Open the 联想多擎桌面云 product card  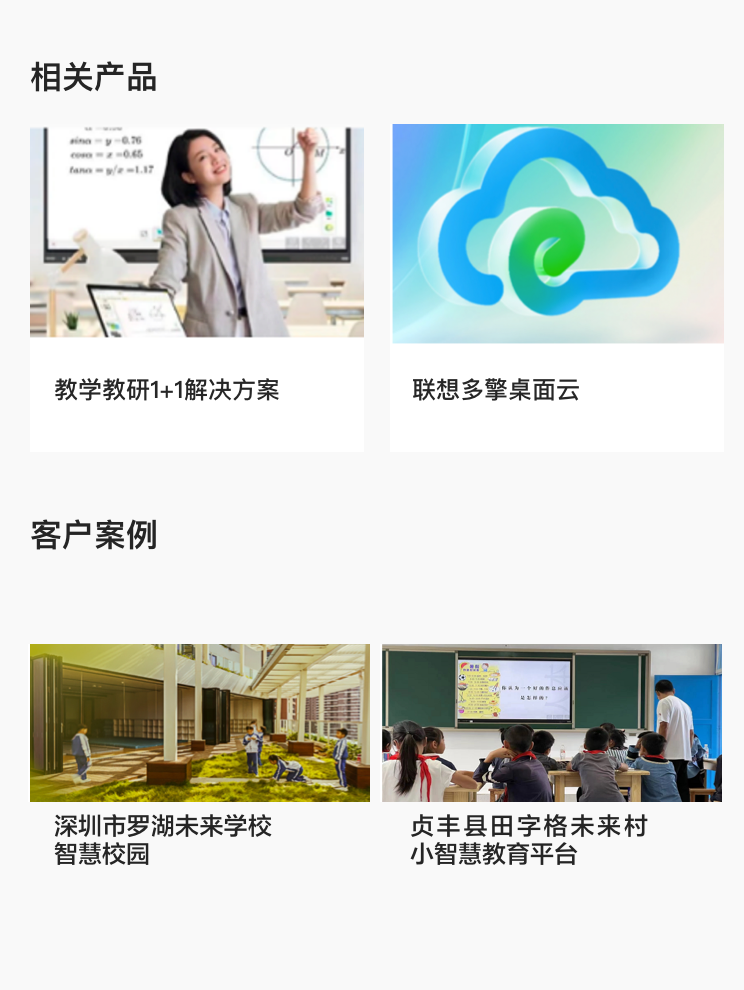[x=557, y=288]
